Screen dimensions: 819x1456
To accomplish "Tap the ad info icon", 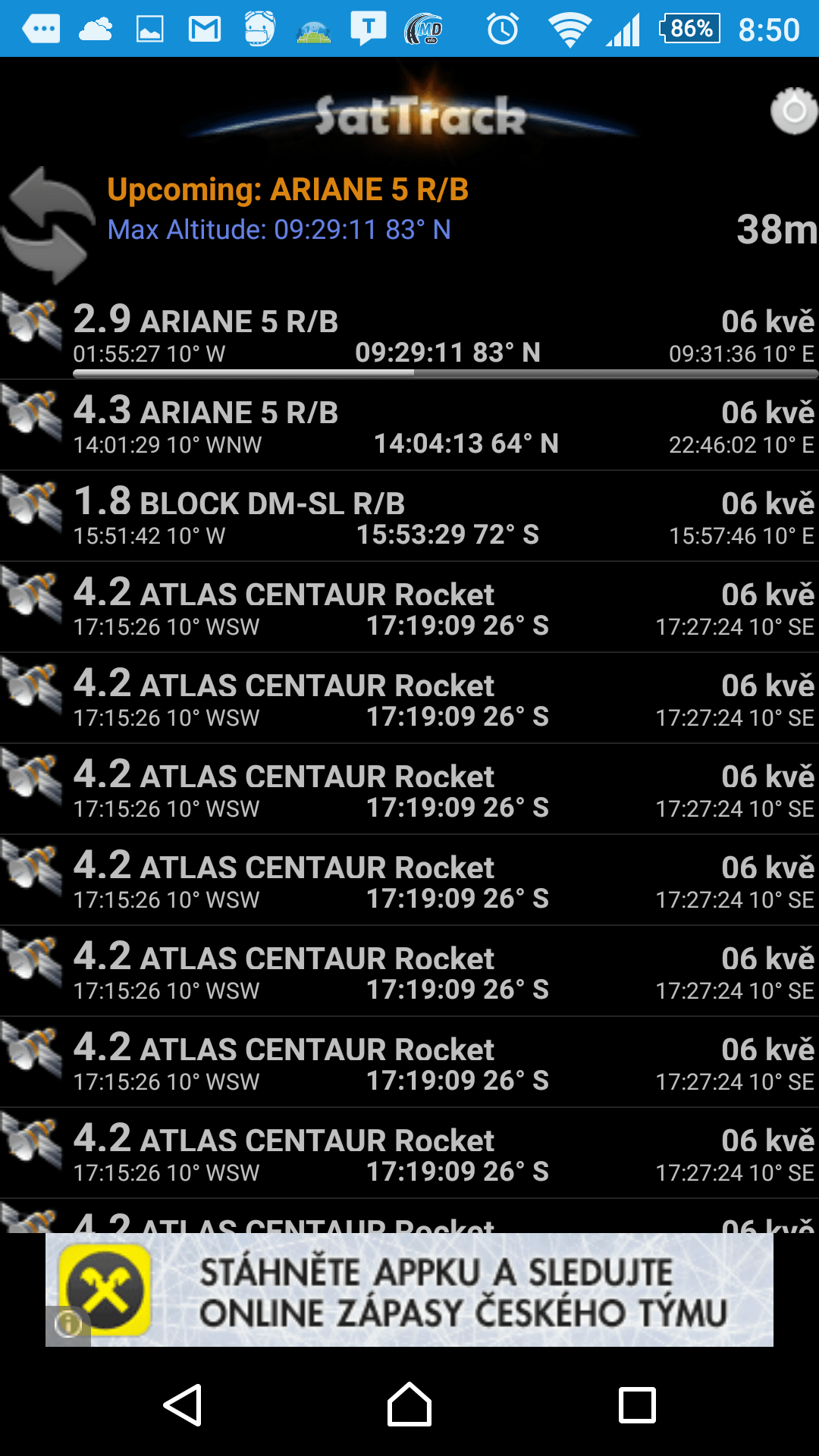I will coord(68,1325).
